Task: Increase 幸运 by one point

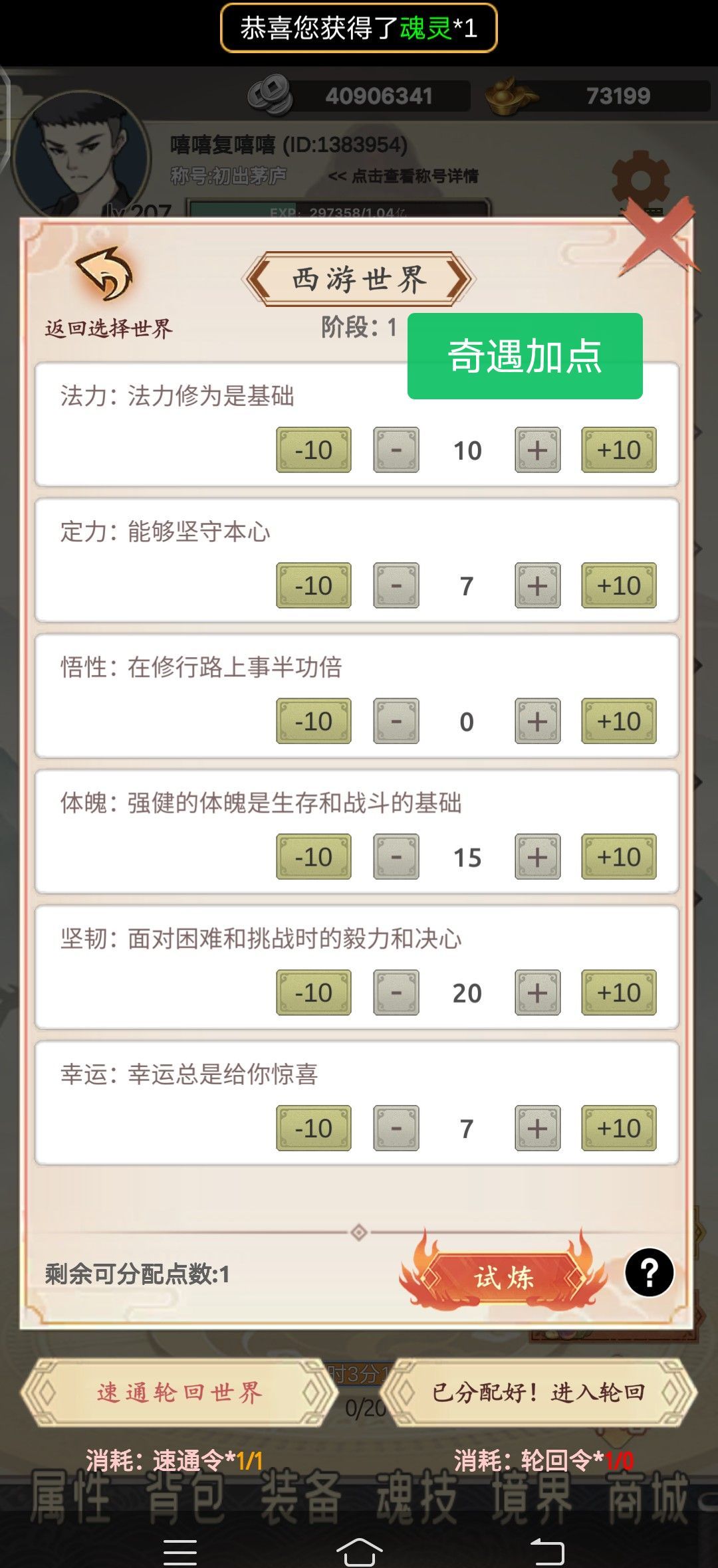Action: pyautogui.click(x=538, y=1128)
